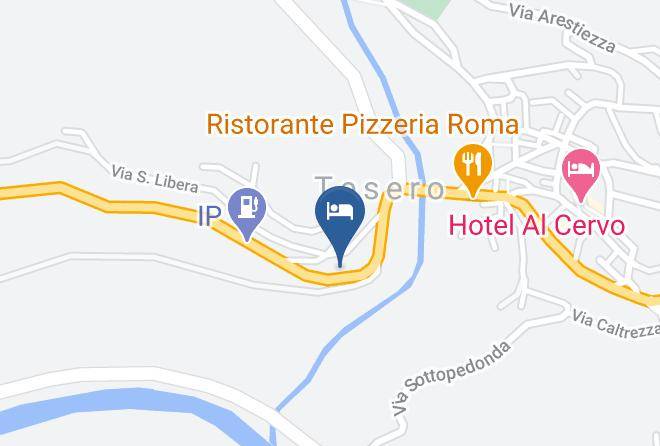The image size is (660, 446).
Task: Open the Ristorante Pizzeria Roma restaurant pin
Action: point(473,167)
